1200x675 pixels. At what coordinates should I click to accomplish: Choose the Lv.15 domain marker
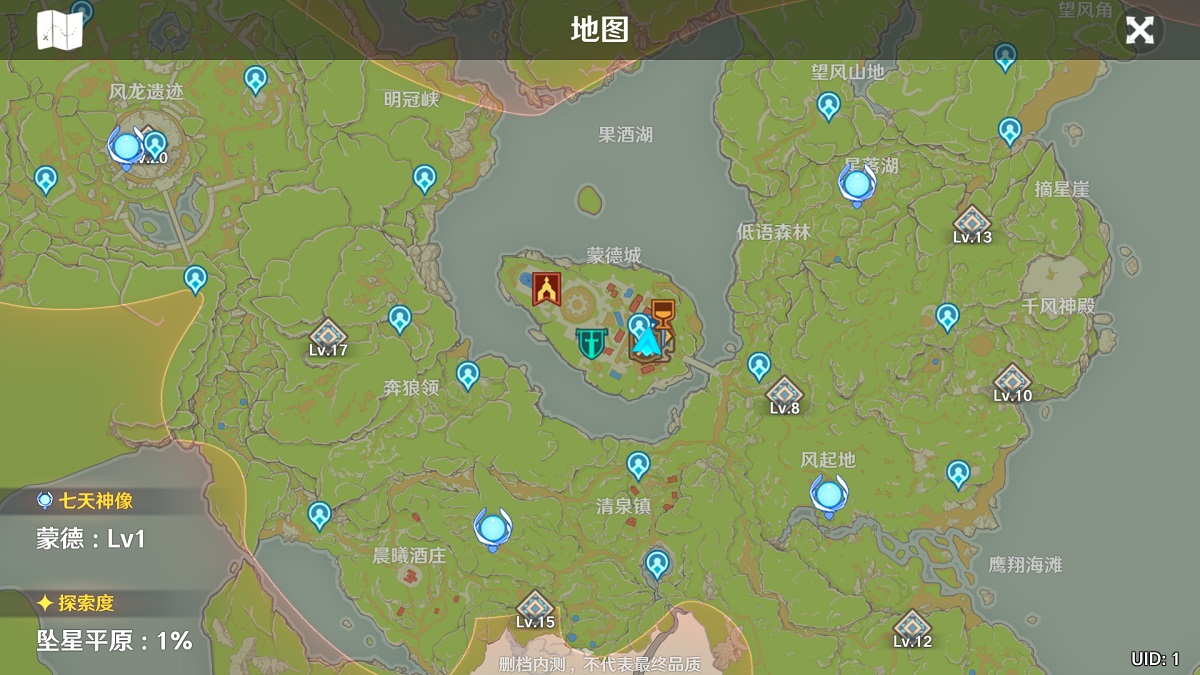pos(535,608)
